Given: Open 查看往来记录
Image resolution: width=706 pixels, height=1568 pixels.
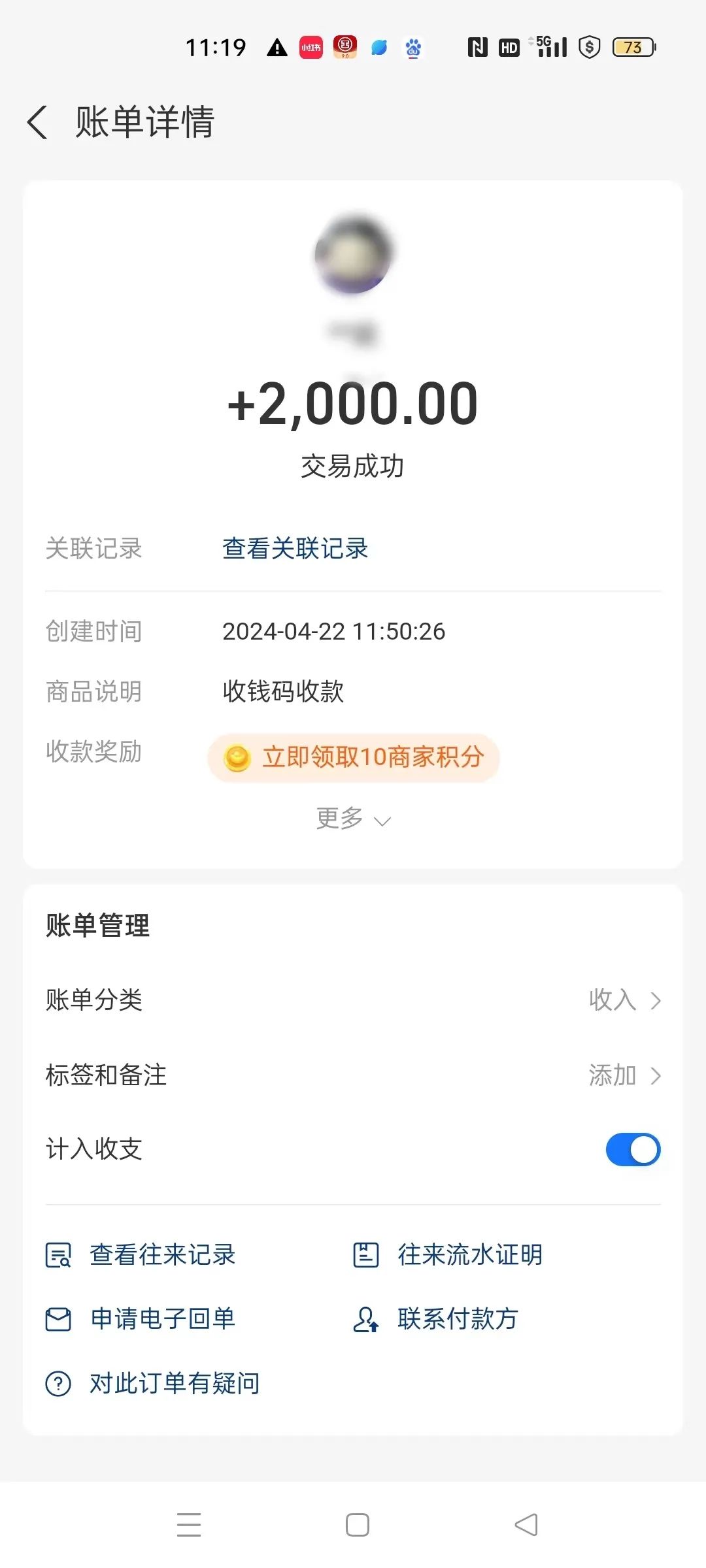Looking at the screenshot, I should (141, 1254).
